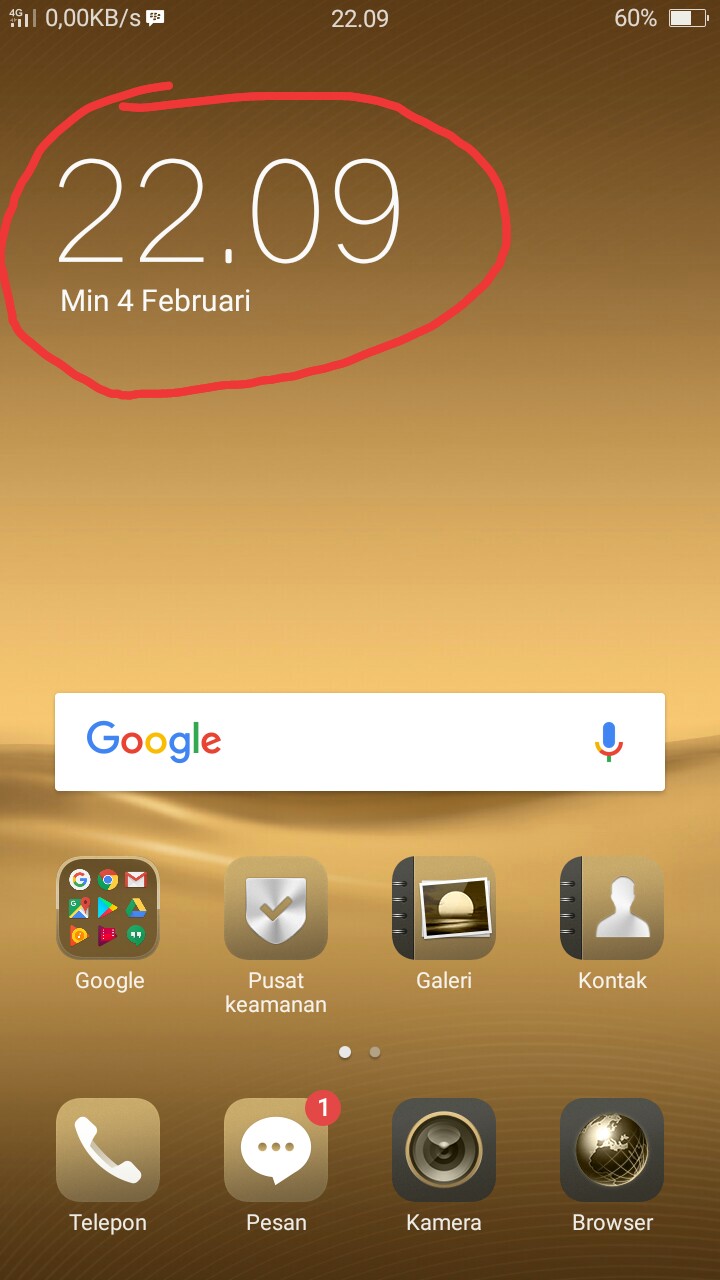Launch the Kamera app

[444, 1150]
